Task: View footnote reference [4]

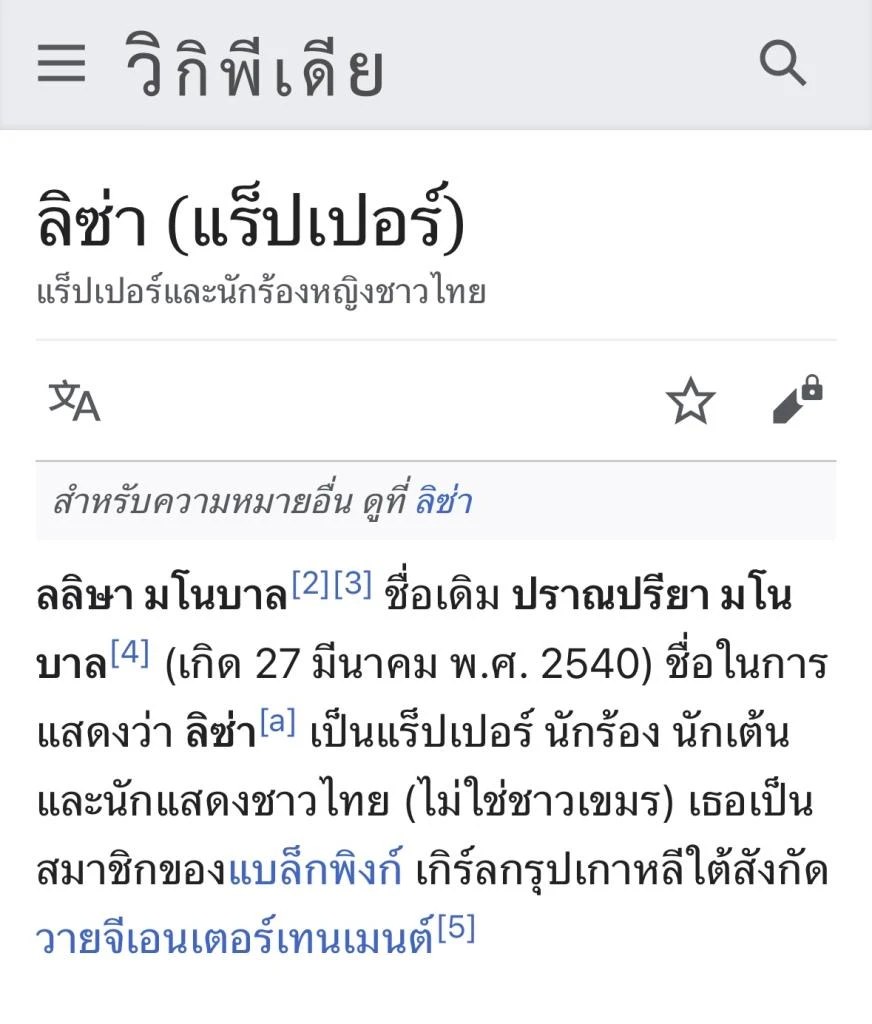Action: 130,653
